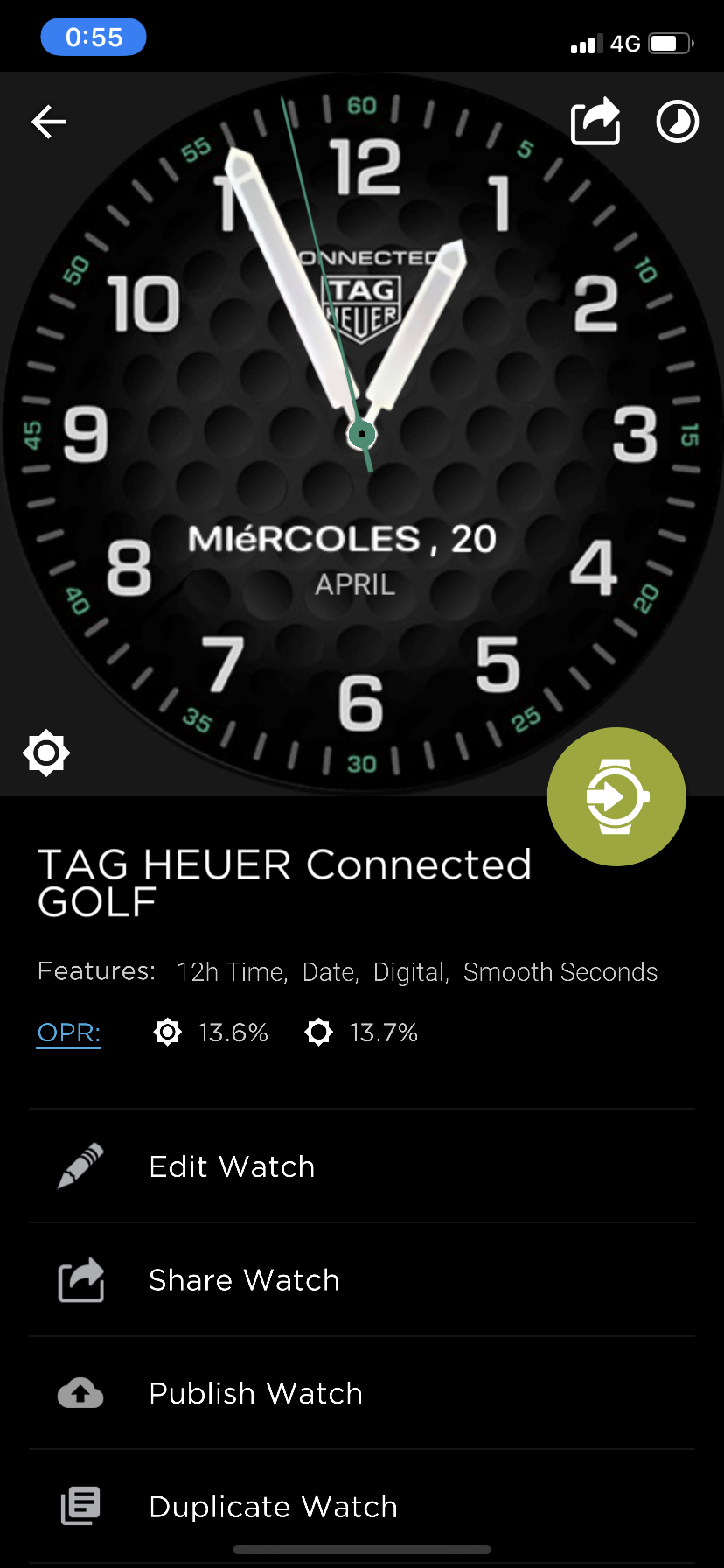Screen dimensions: 724x1568
Task: Open the clock time-preview icon
Action: (678, 122)
